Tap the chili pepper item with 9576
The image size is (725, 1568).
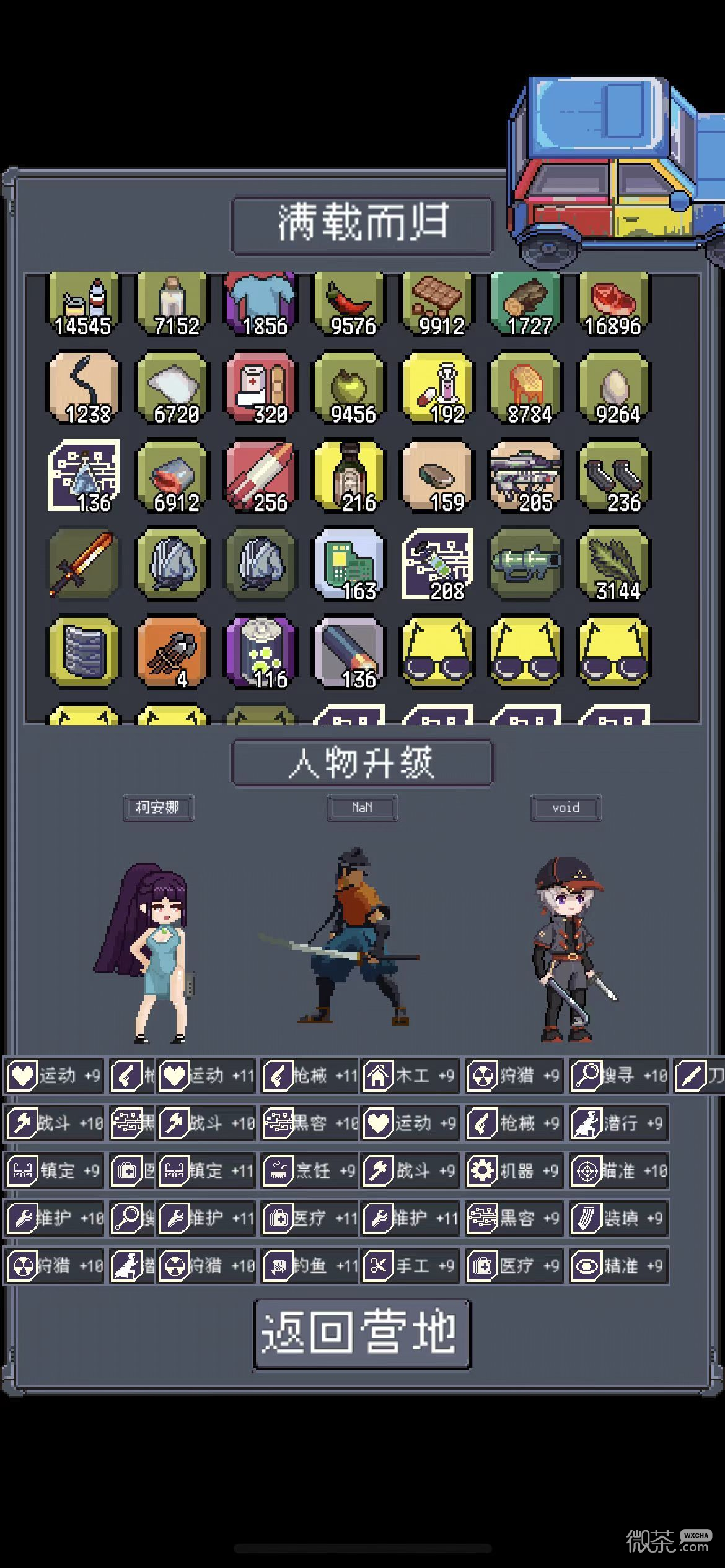pos(349,305)
